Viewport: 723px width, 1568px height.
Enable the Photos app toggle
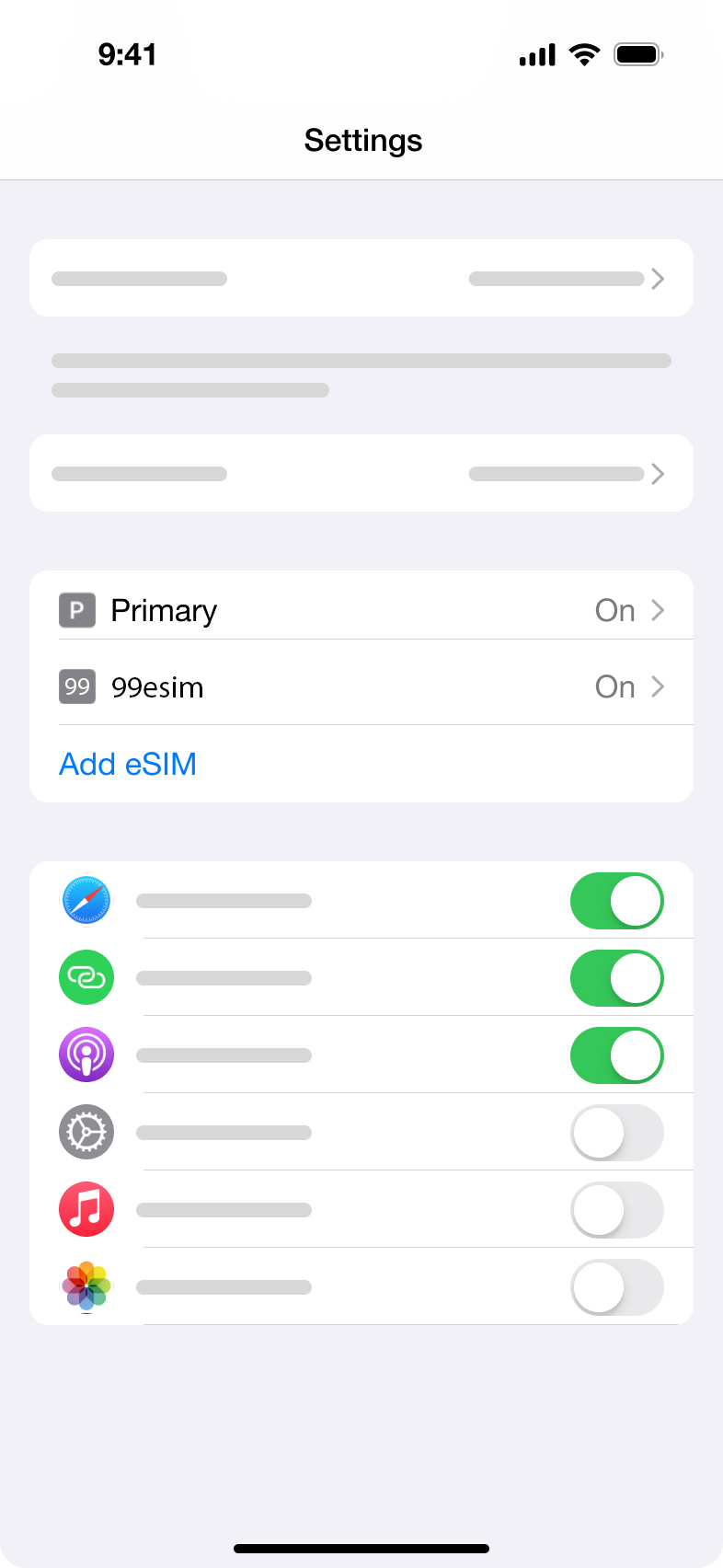pos(616,1287)
